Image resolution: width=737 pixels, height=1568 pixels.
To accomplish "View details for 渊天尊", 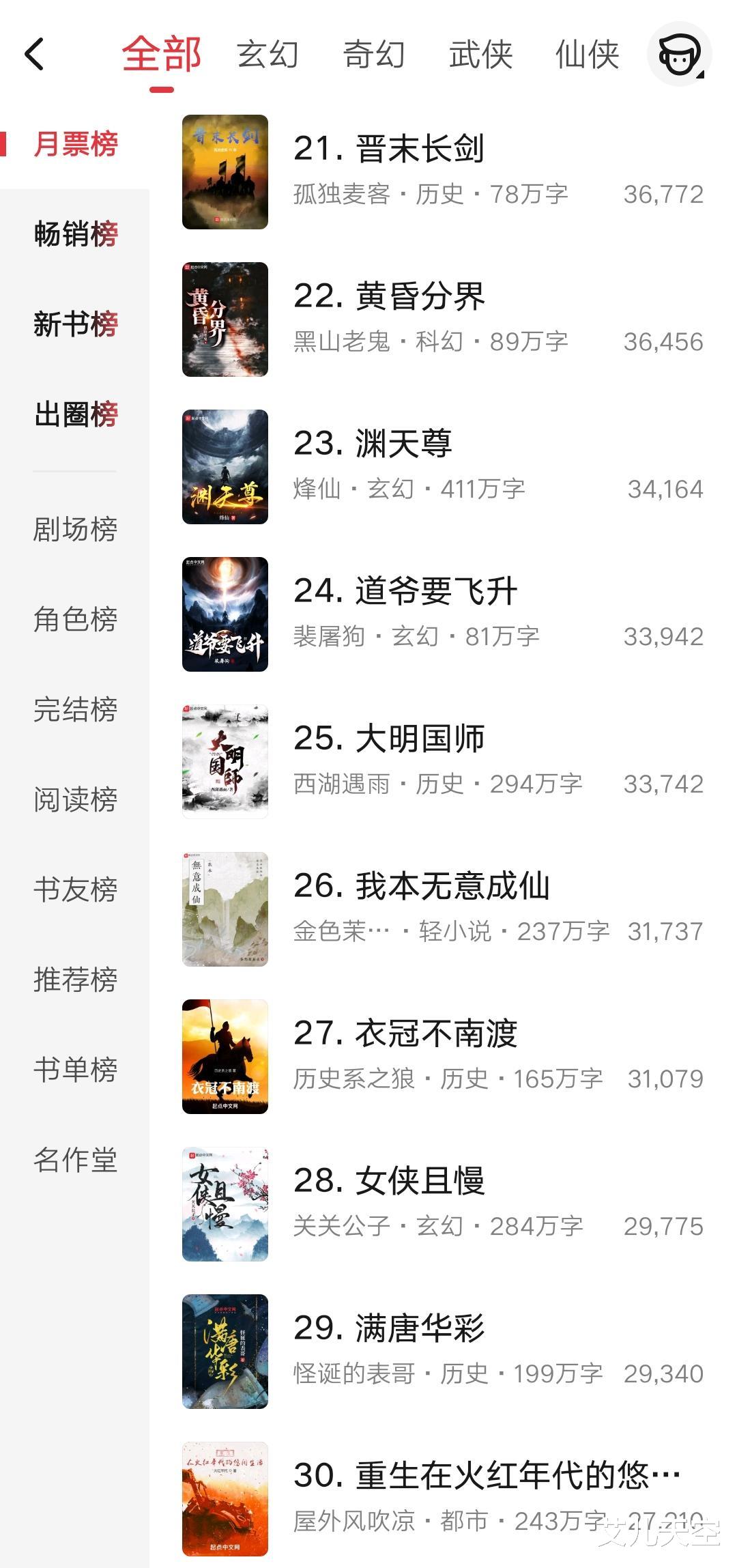I will click(x=403, y=444).
